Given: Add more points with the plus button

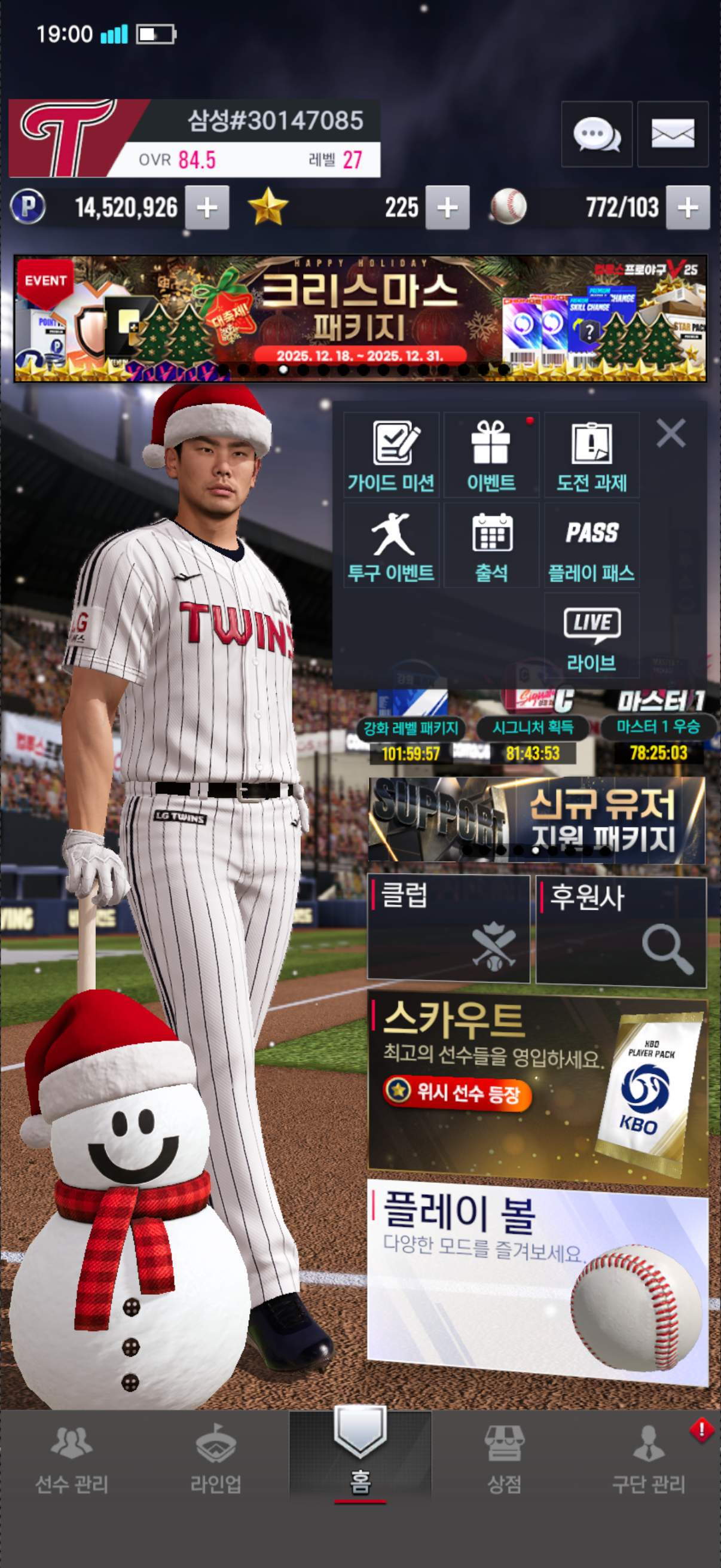Looking at the screenshot, I should click(x=207, y=208).
